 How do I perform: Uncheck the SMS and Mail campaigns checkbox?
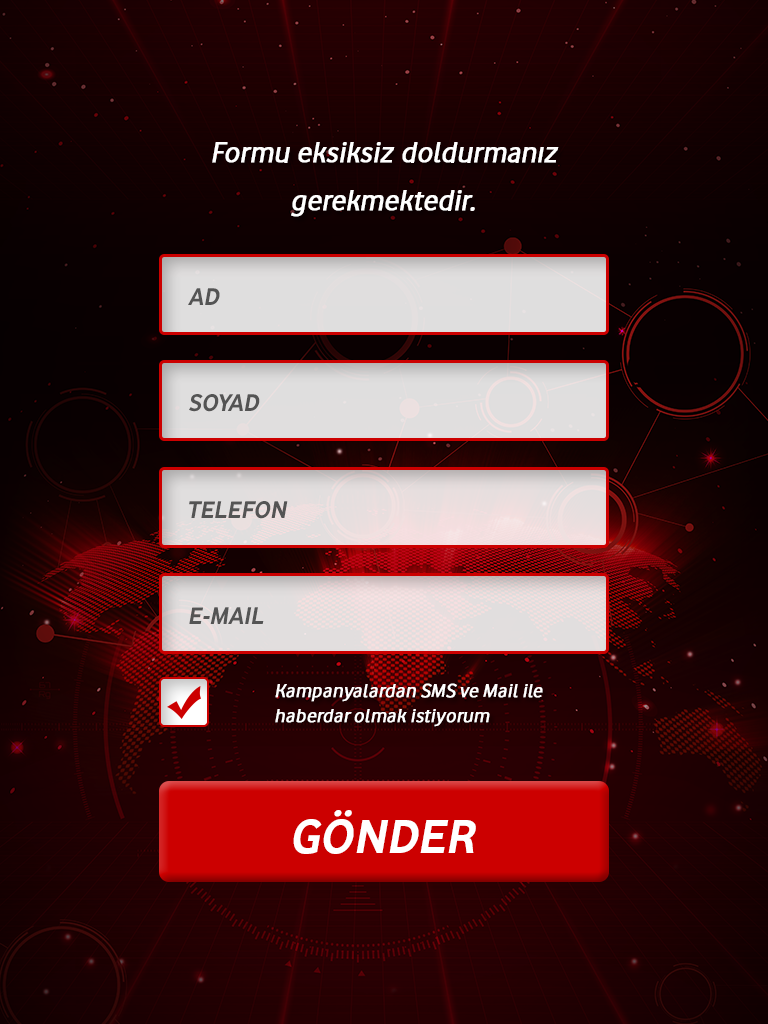click(184, 702)
